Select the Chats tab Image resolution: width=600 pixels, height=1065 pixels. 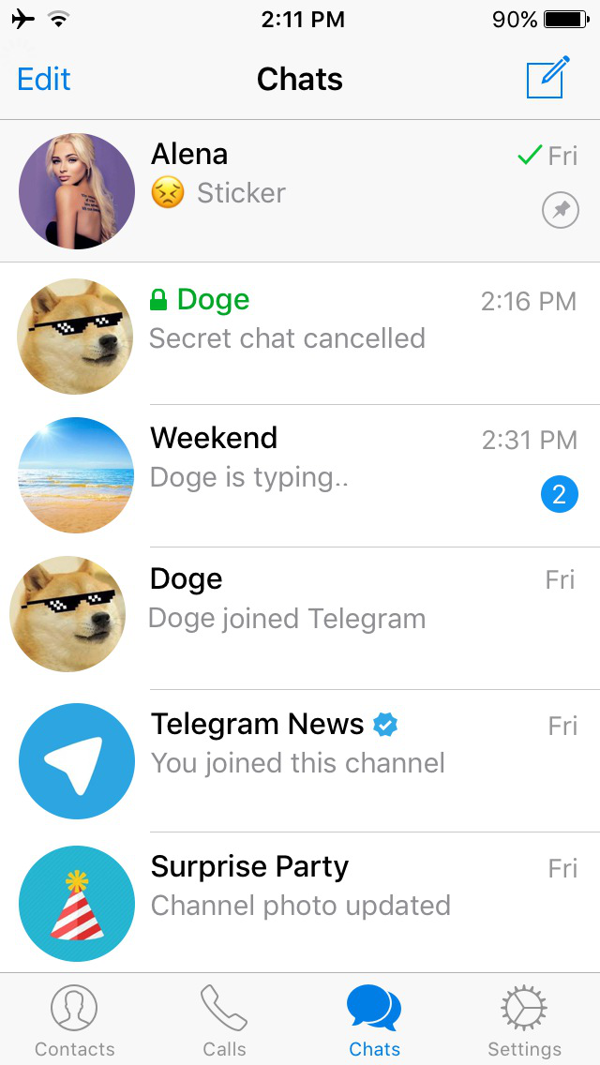point(374,1020)
